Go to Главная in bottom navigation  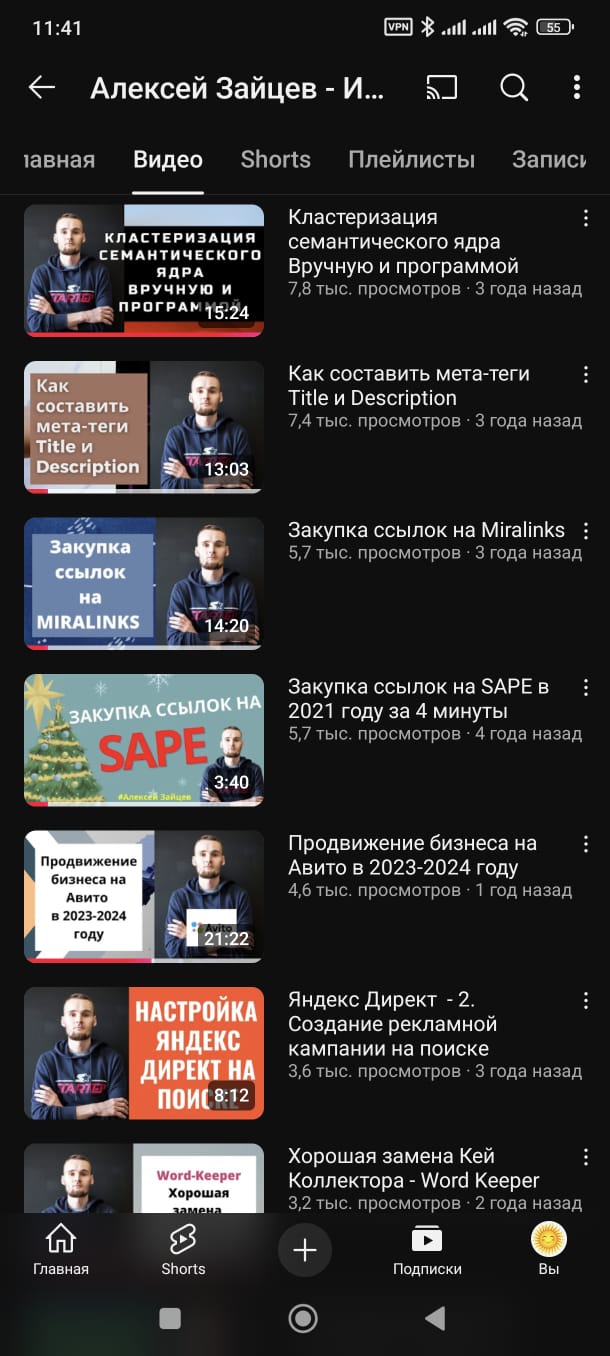tap(61, 1251)
